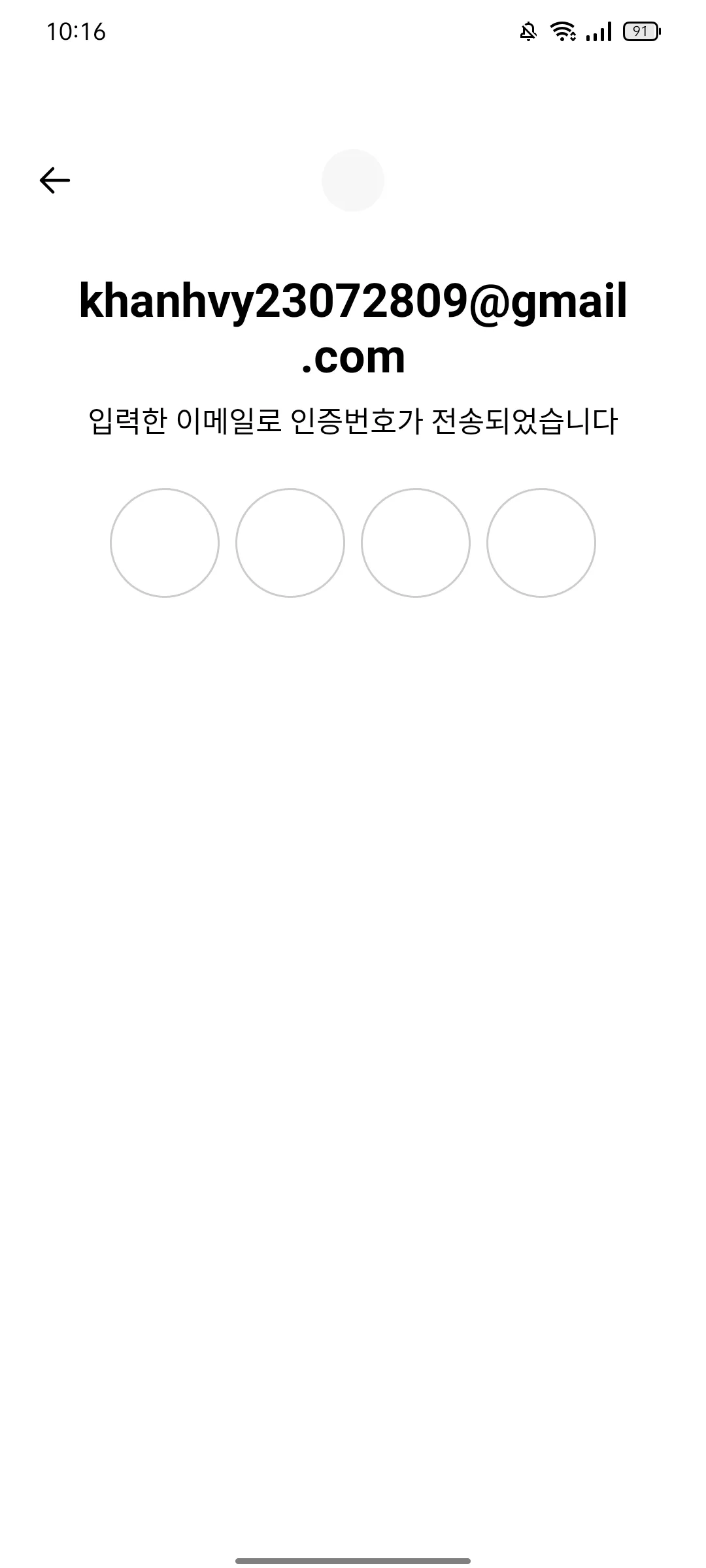706x1568 pixels.
Task: Tap the 10:16 clock in the status bar
Action: pos(76,29)
